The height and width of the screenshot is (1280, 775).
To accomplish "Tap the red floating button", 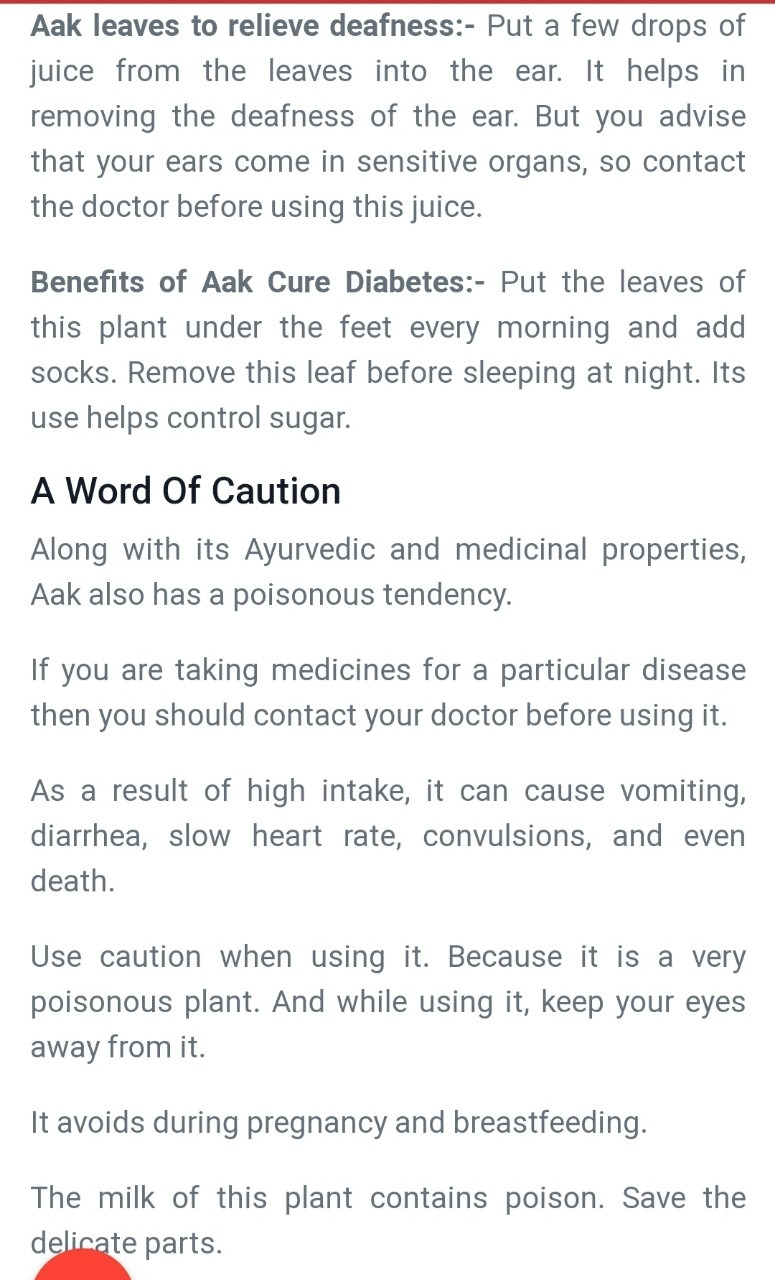I will [82, 1267].
